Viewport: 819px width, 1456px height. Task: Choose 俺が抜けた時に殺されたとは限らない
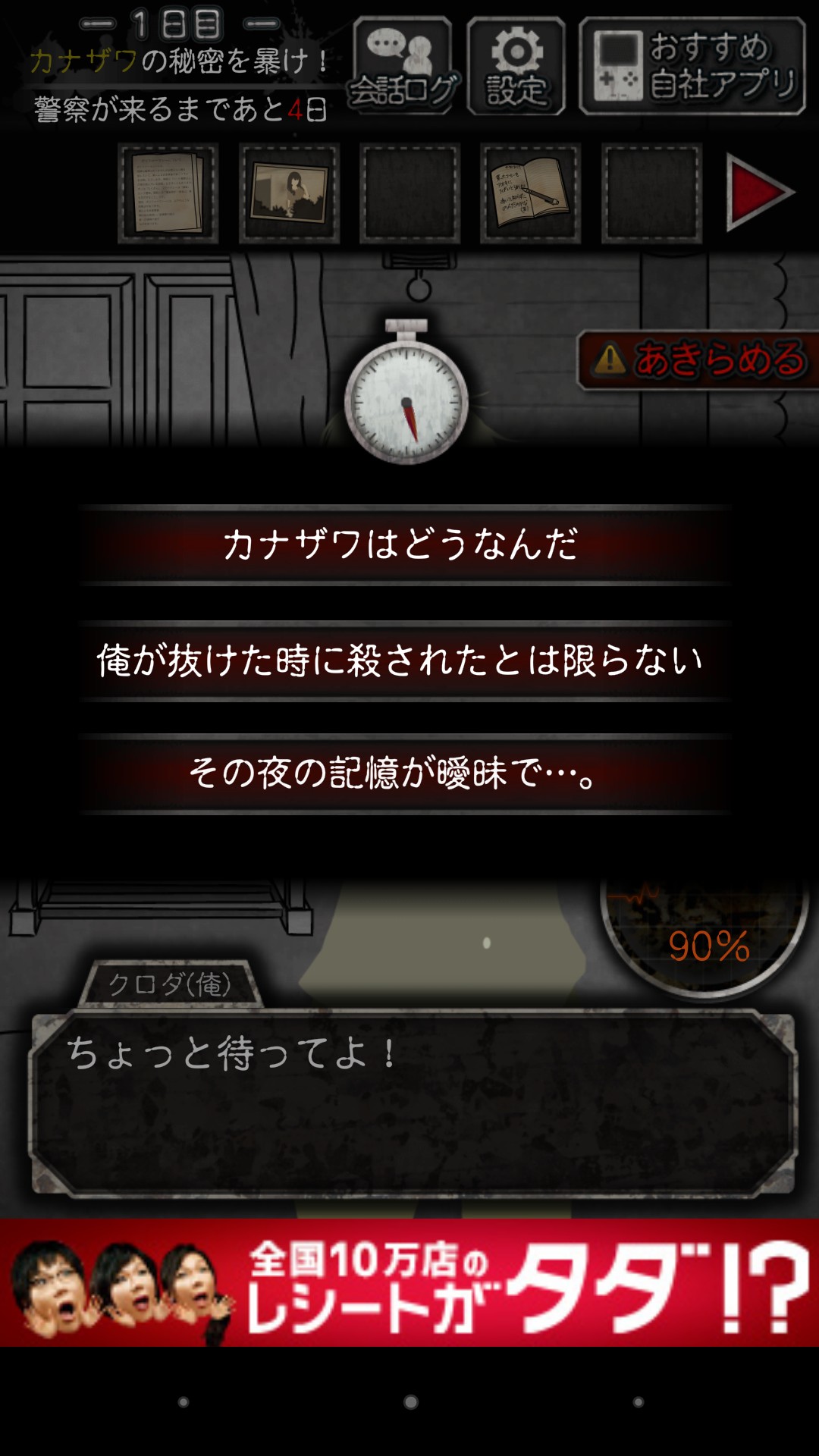[404, 660]
